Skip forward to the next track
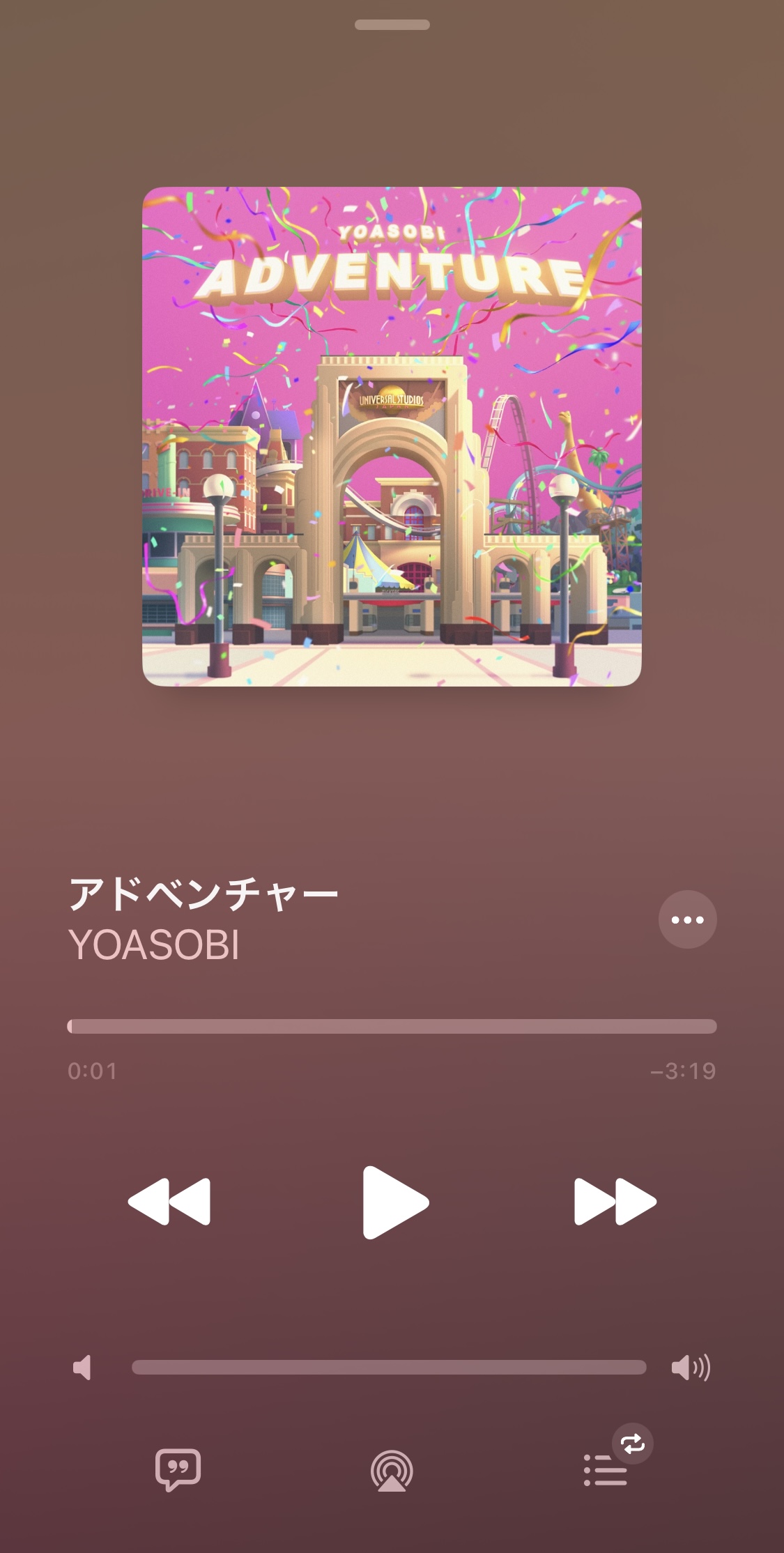Screen dimensions: 784x1553 tap(615, 1202)
